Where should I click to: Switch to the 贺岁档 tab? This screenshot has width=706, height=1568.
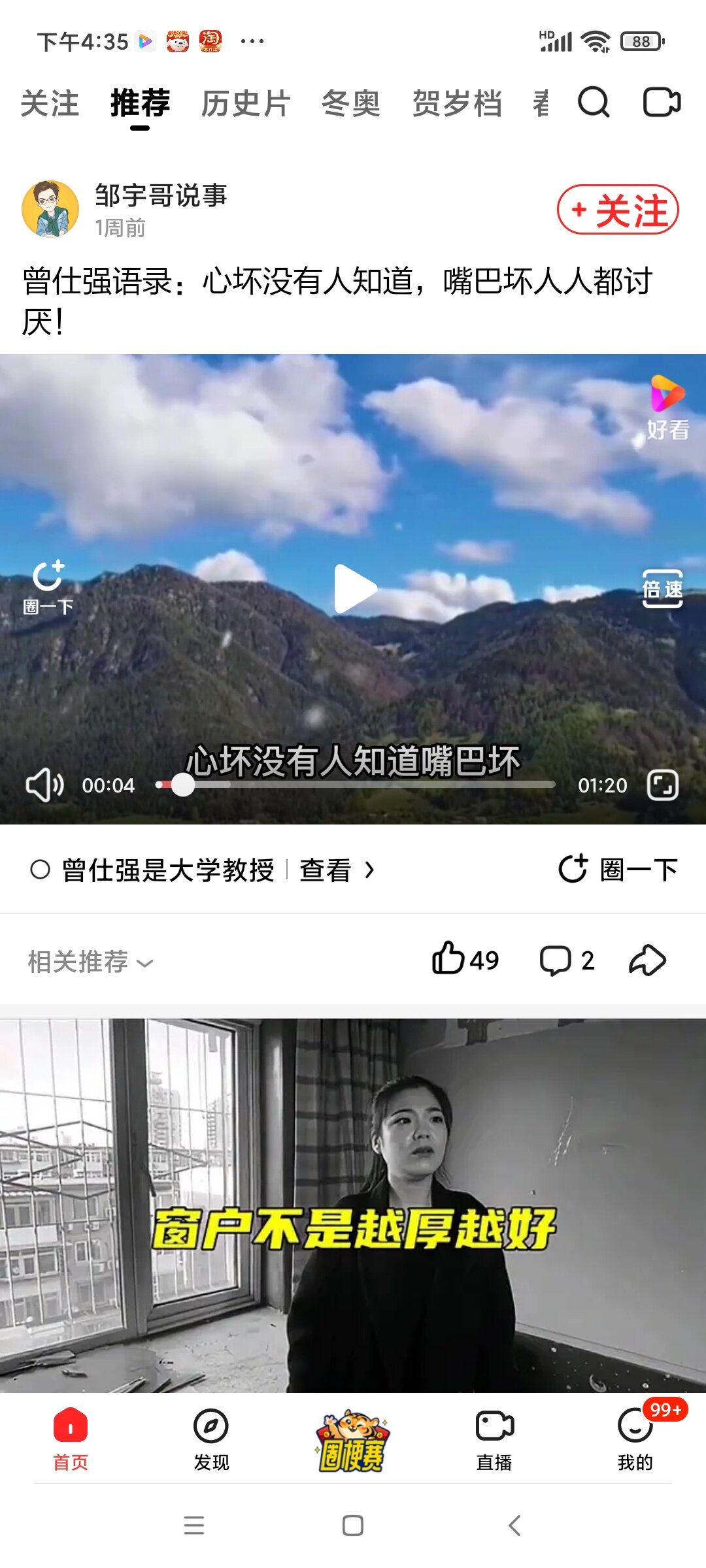pos(457,104)
